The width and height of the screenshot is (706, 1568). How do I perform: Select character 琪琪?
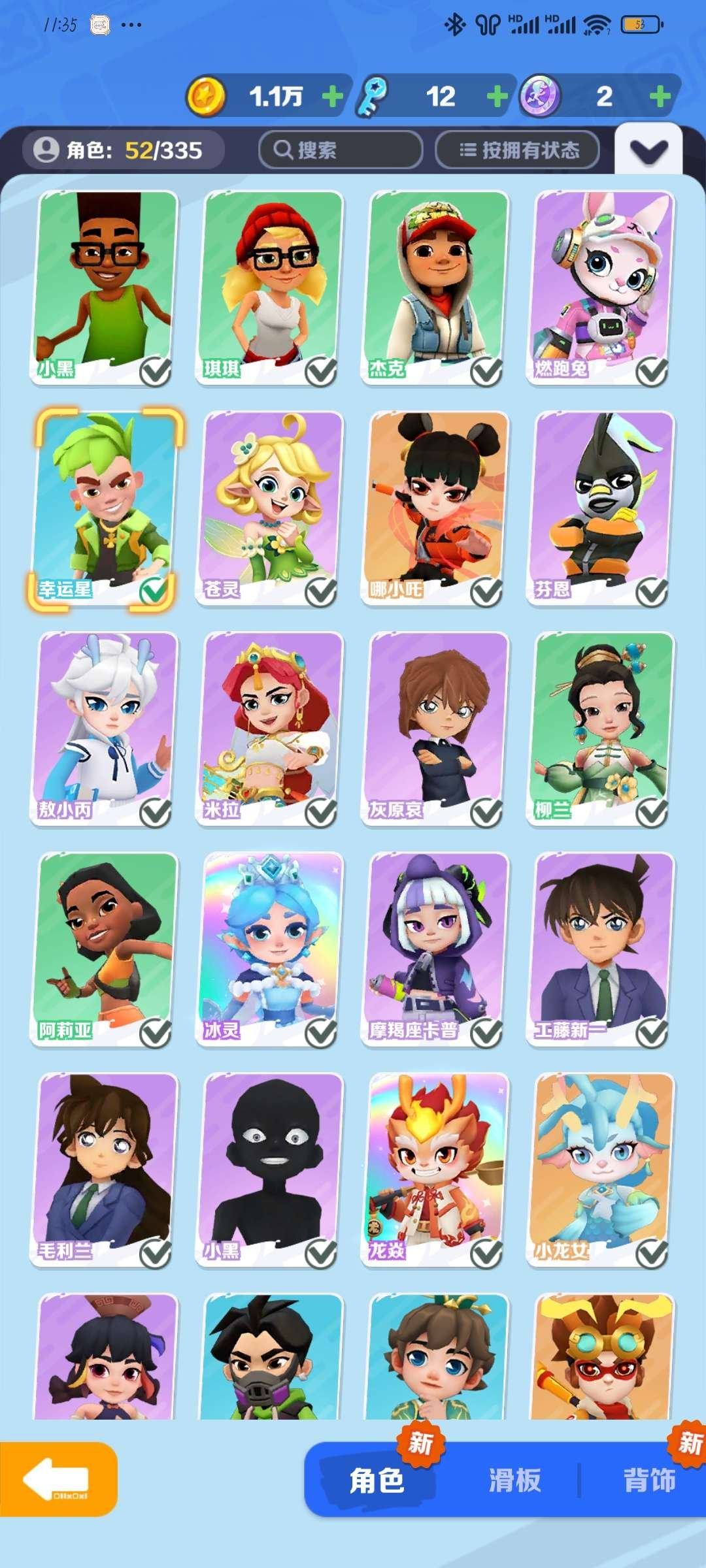coord(269,287)
